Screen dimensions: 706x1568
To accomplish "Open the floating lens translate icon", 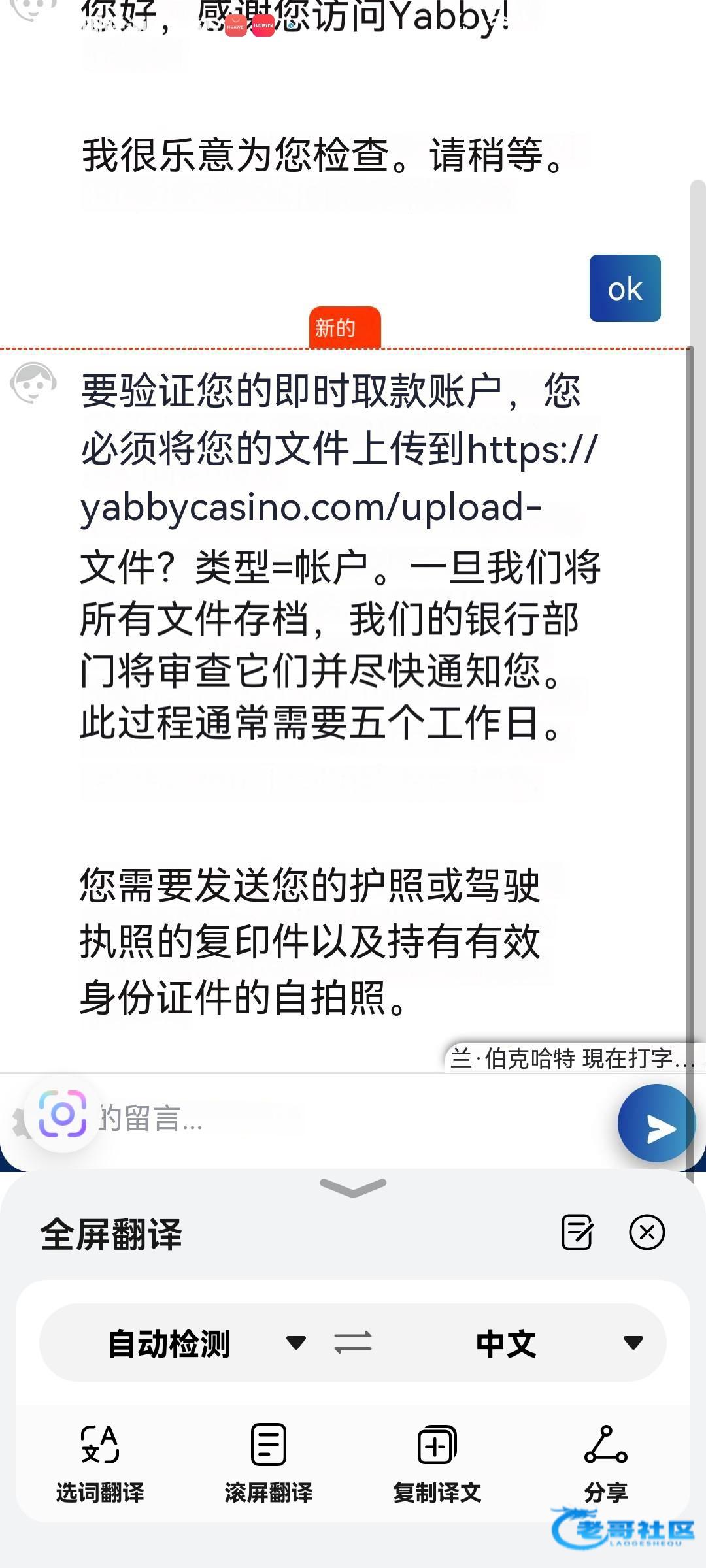I will pos(63,1114).
